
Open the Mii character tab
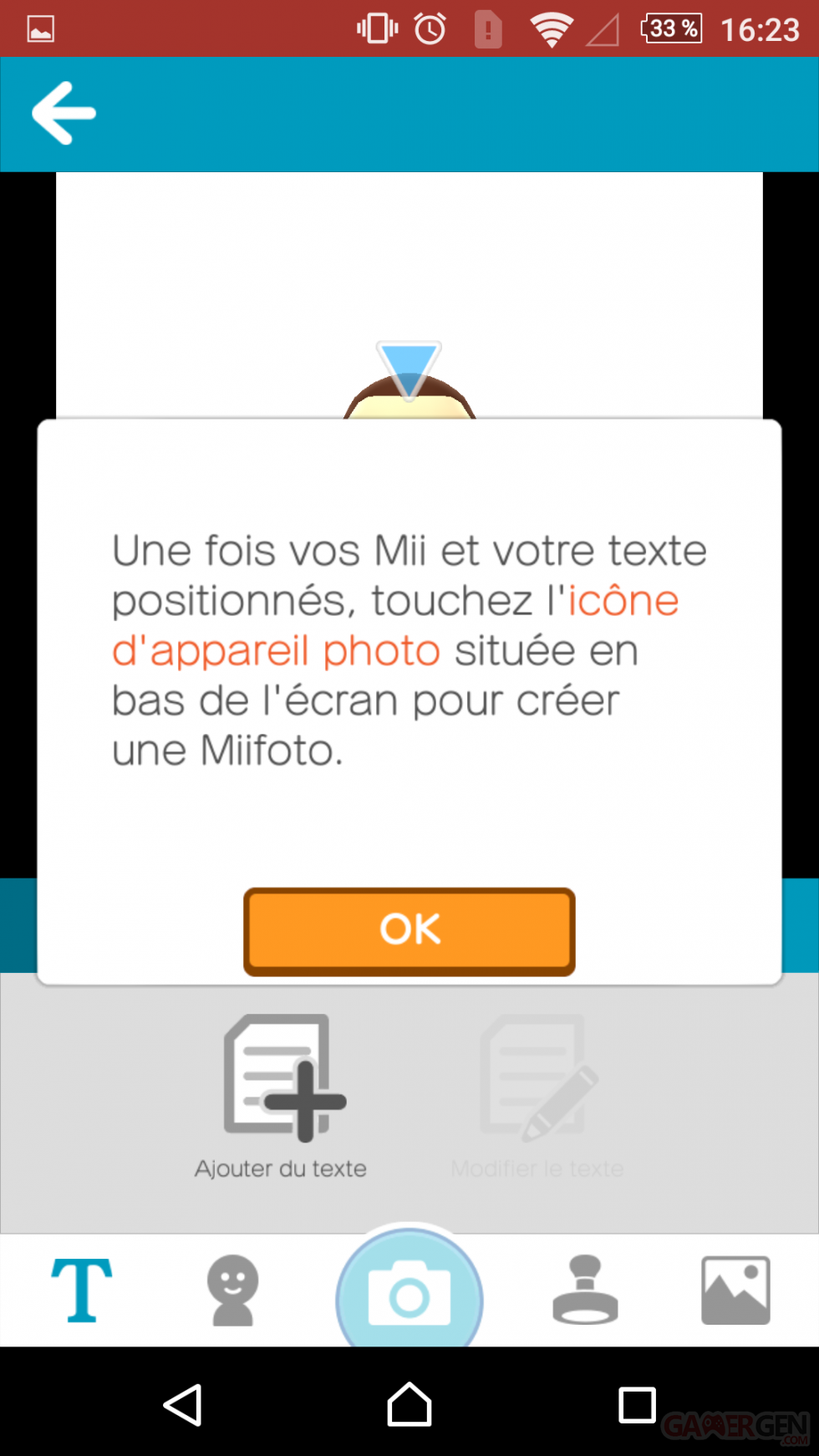click(233, 1290)
